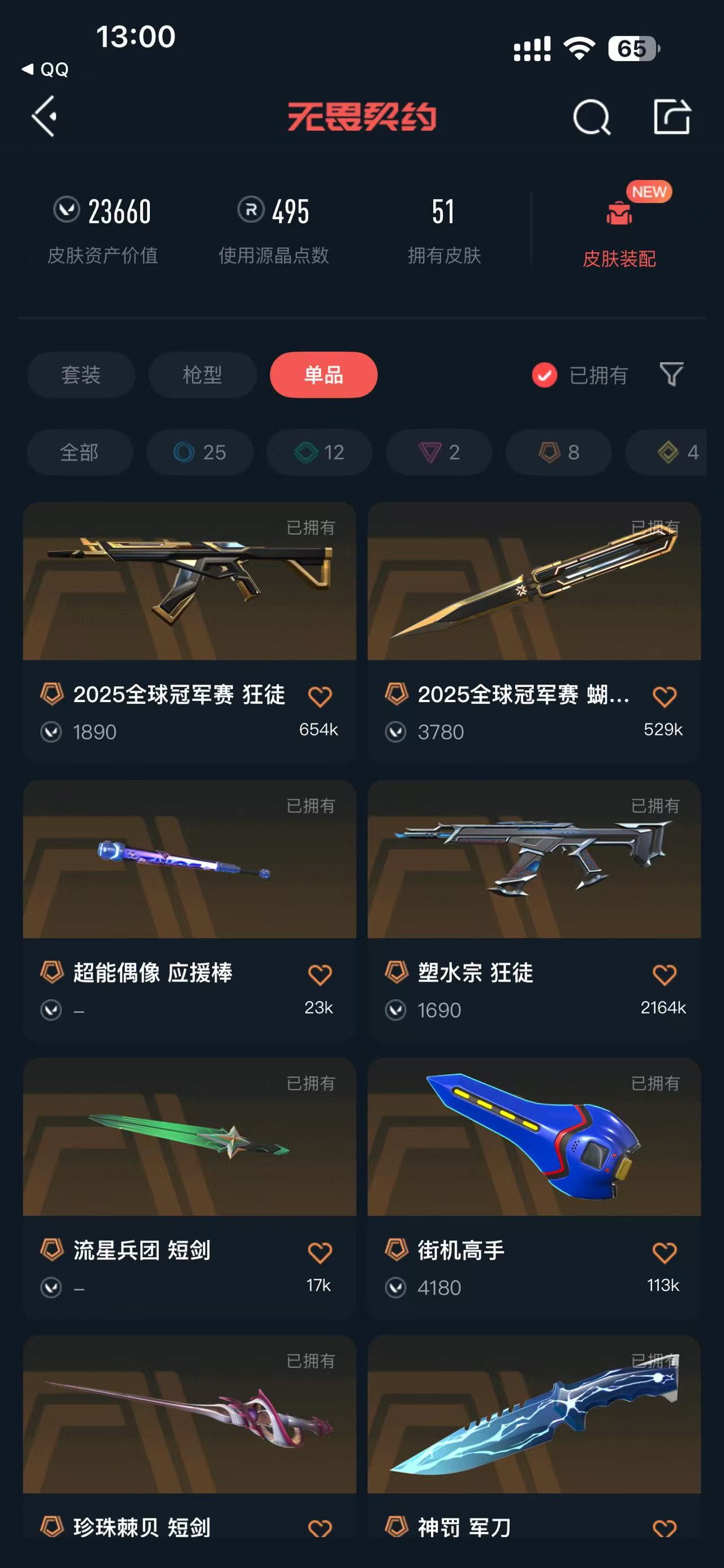Open the 流星兵团 短剑 skin card

[x=189, y=1137]
